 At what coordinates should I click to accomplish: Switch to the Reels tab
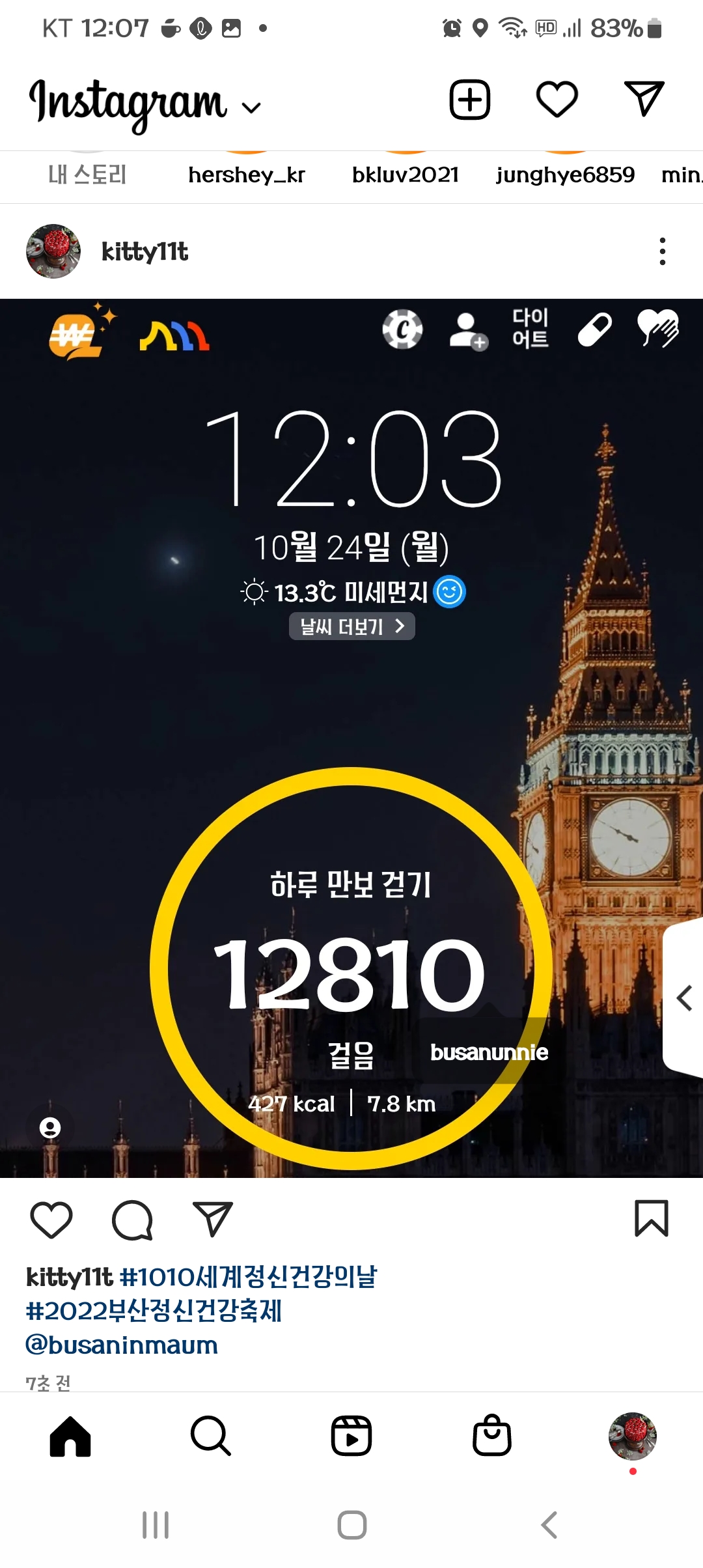[351, 1436]
